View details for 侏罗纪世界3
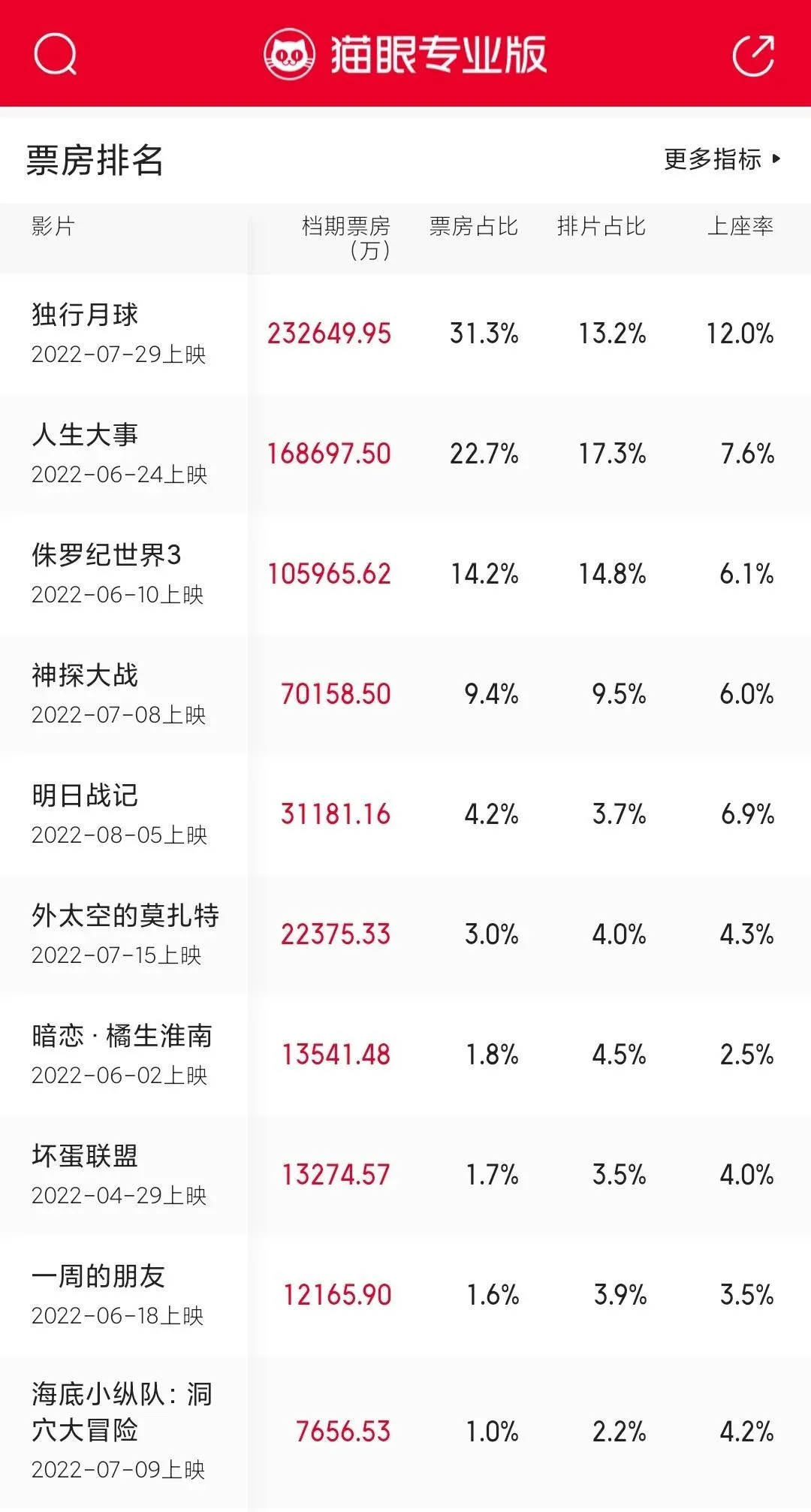Viewport: 811px width, 1512px height. click(x=405, y=574)
